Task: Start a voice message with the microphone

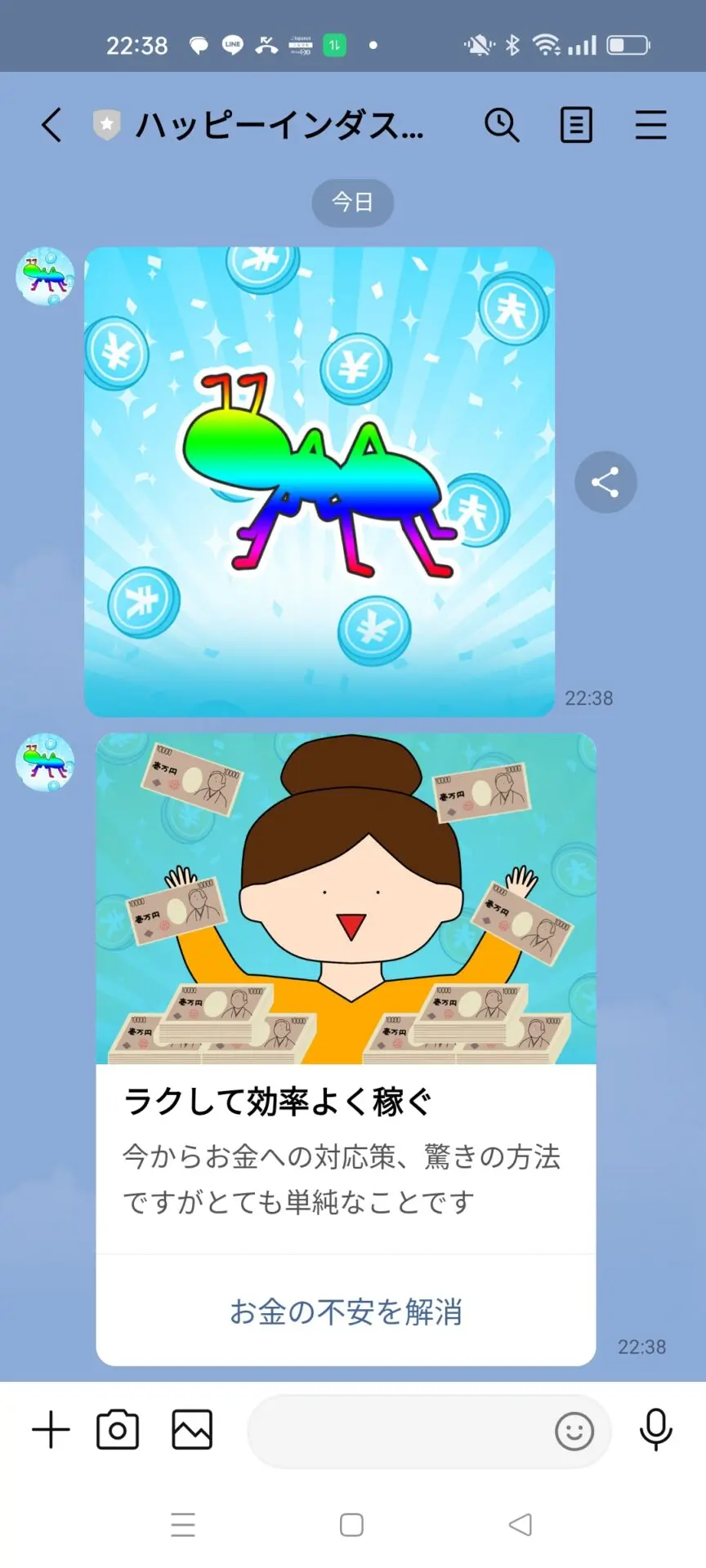Action: pyautogui.click(x=655, y=1429)
